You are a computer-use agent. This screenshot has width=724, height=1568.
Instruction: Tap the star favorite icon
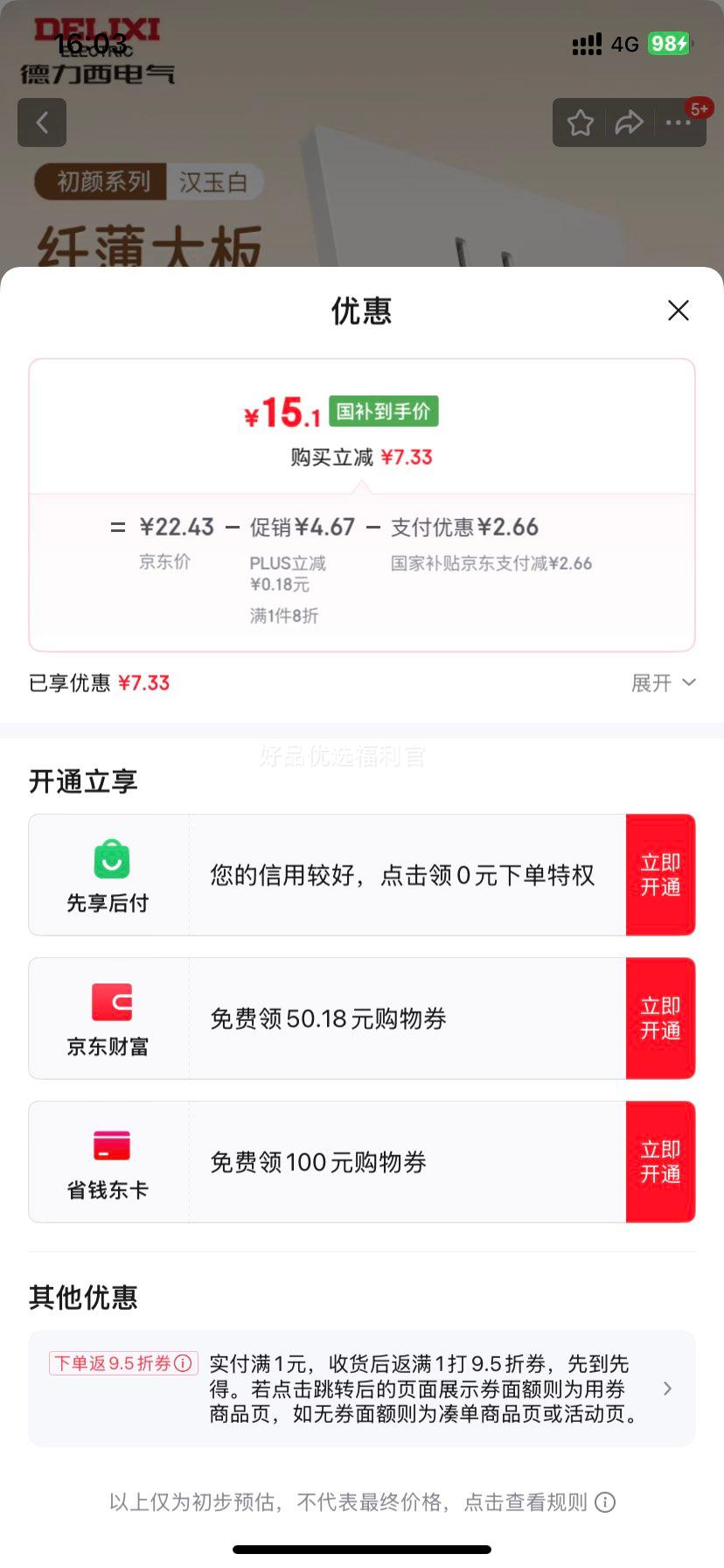click(x=579, y=122)
